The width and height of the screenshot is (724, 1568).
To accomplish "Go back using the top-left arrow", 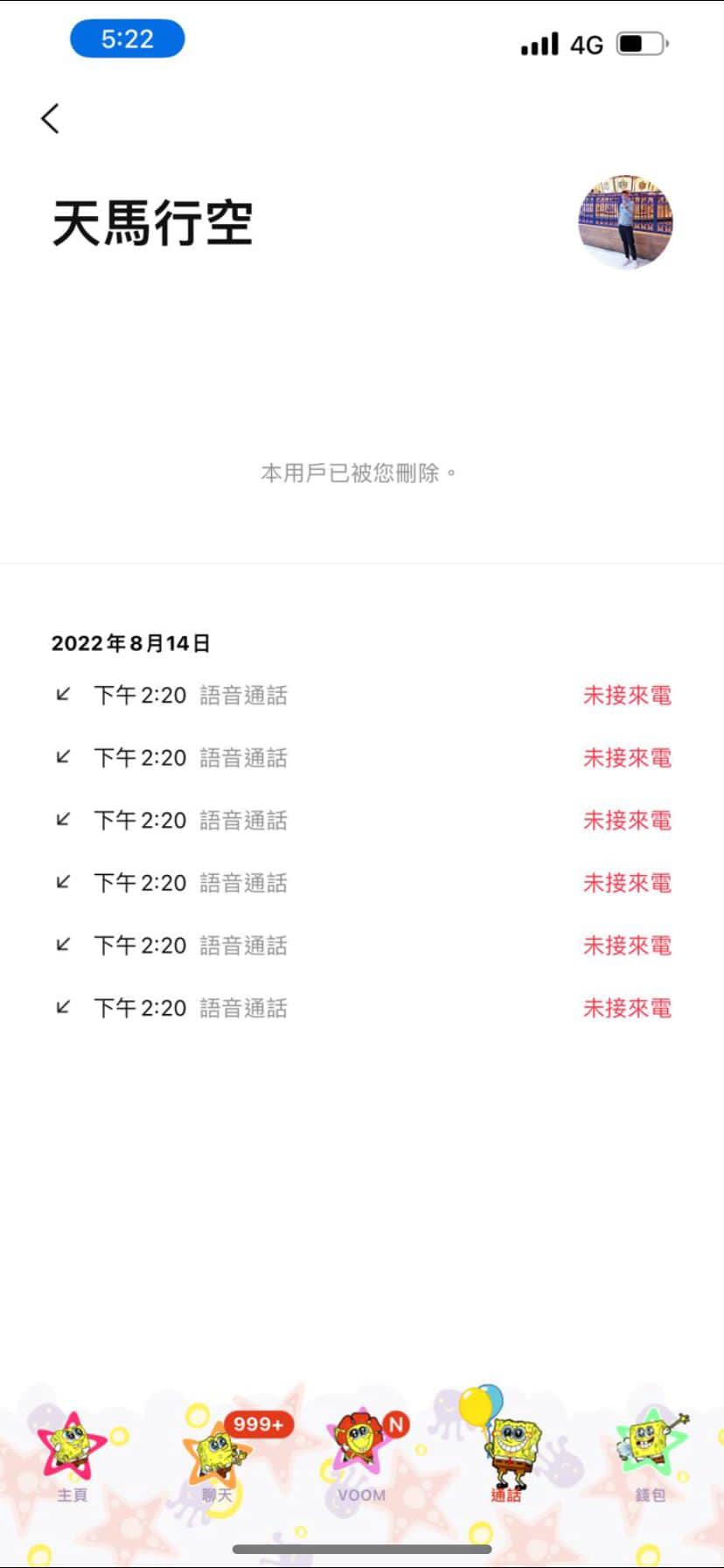I will (x=50, y=118).
